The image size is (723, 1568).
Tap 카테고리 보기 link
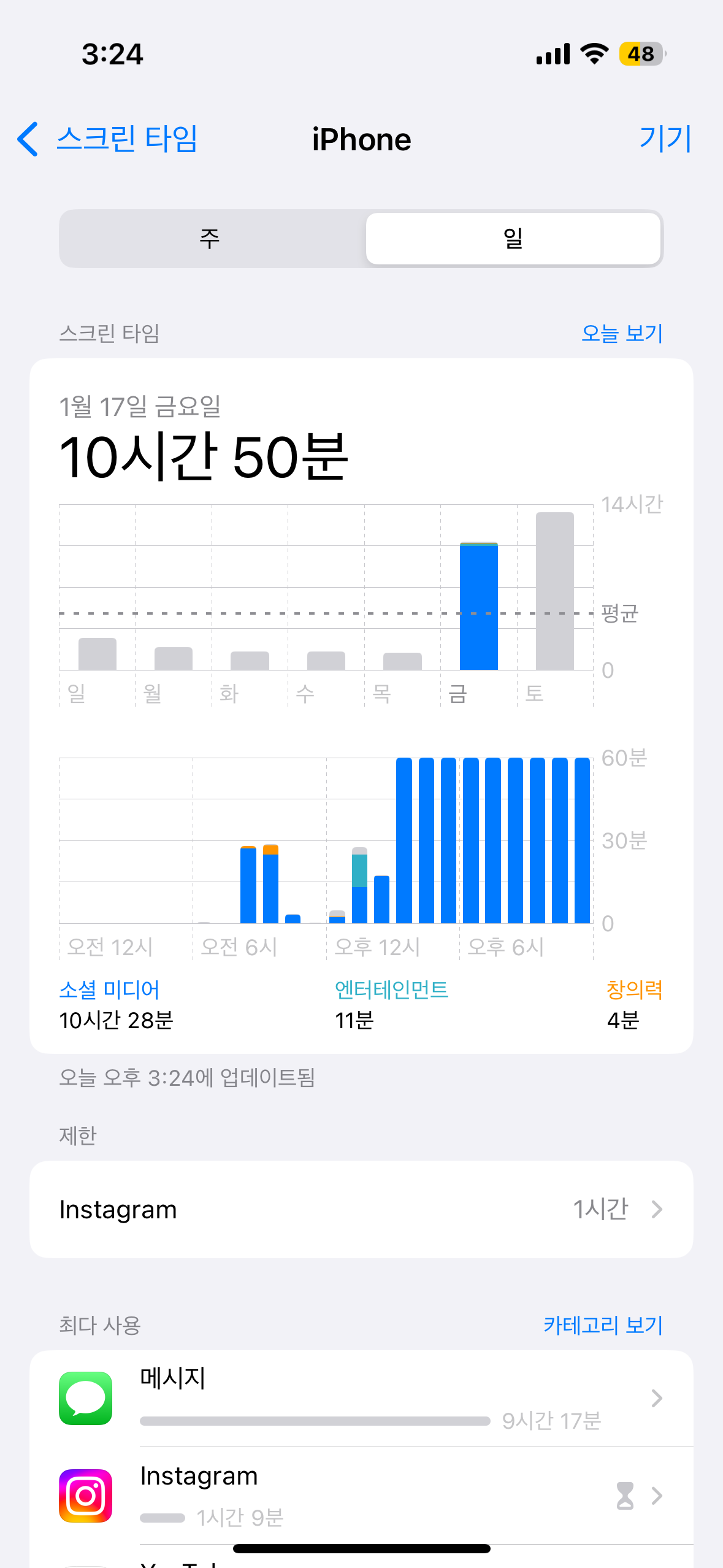coord(602,1325)
